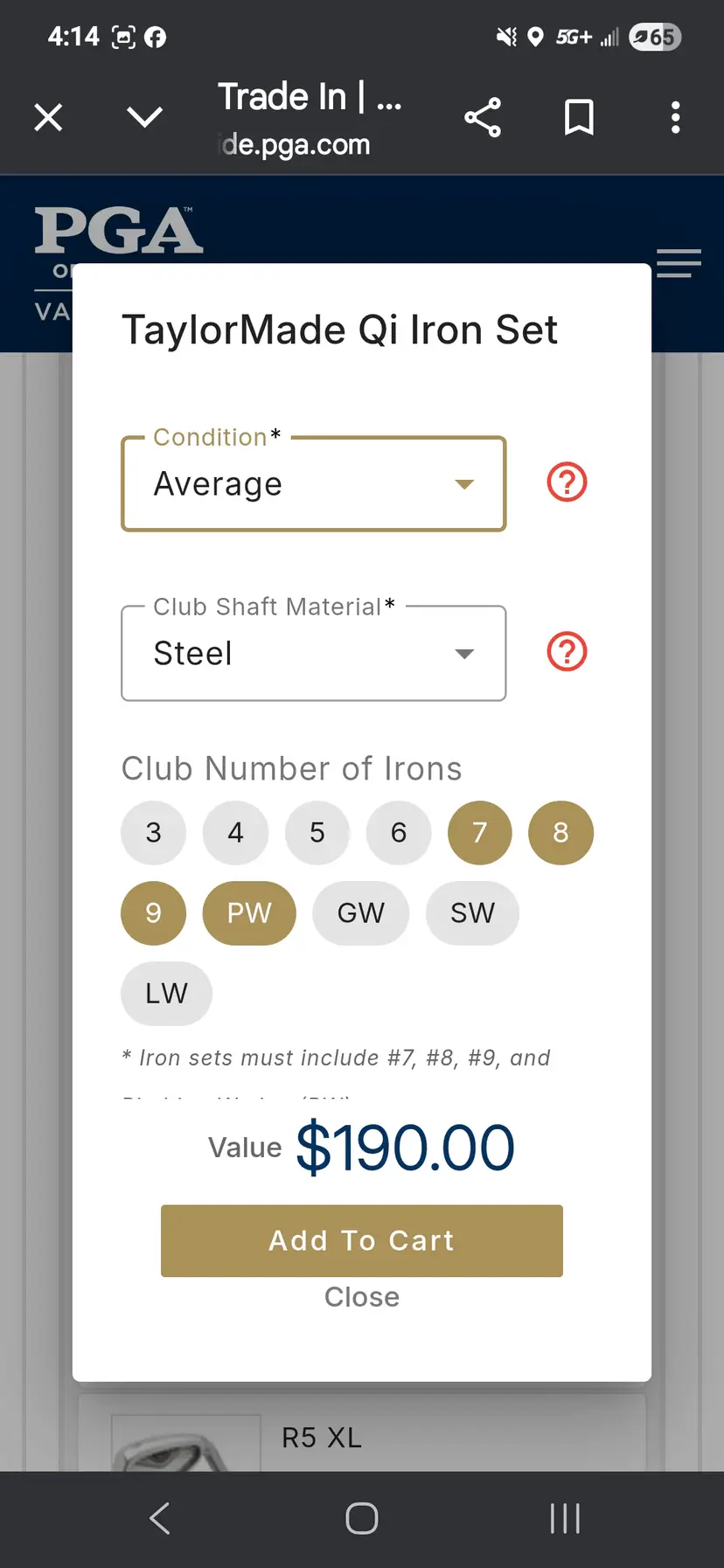Toggle the LW club chip

[x=166, y=994]
